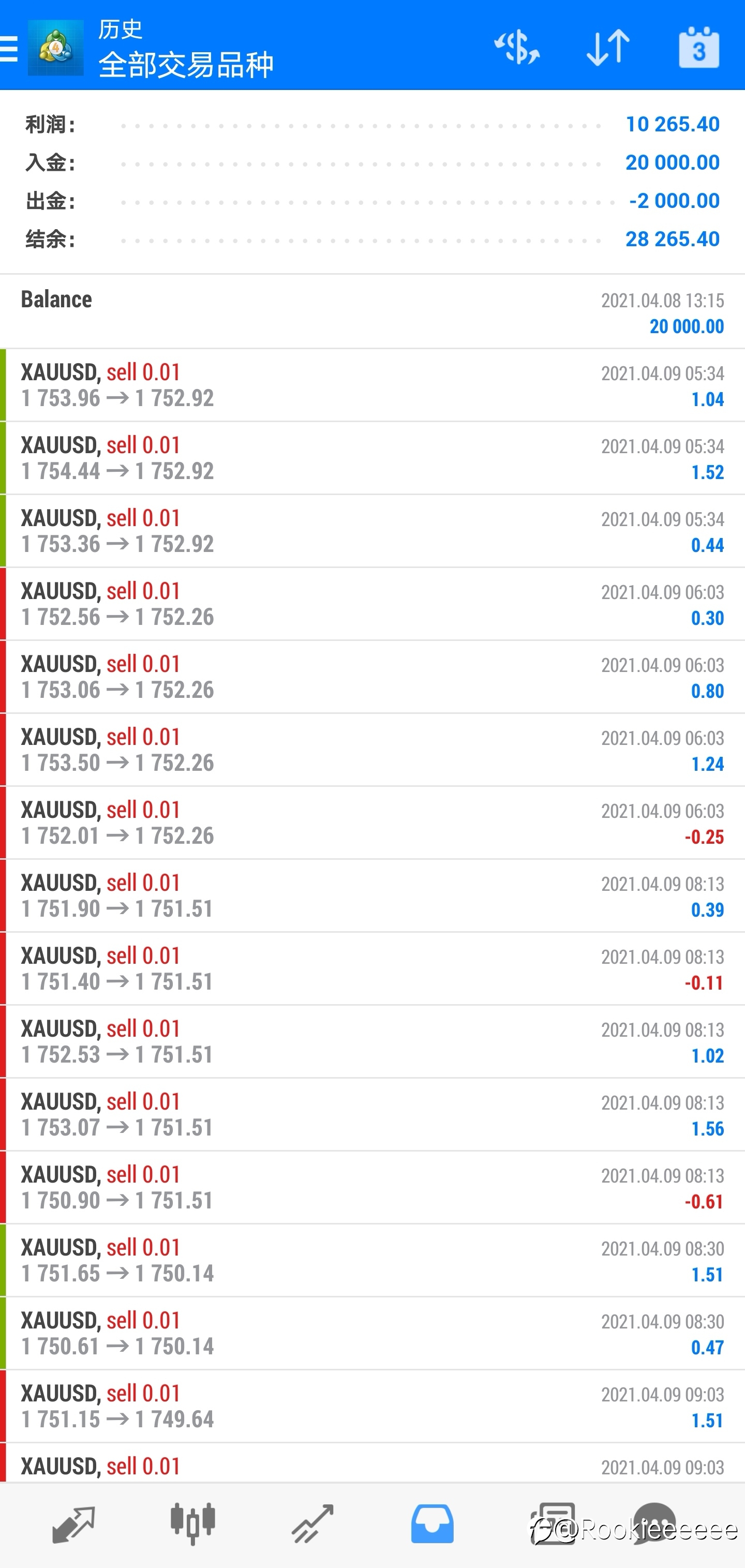Switch to the Trade tab
Viewport: 745px width, 1568px height.
click(312, 1524)
